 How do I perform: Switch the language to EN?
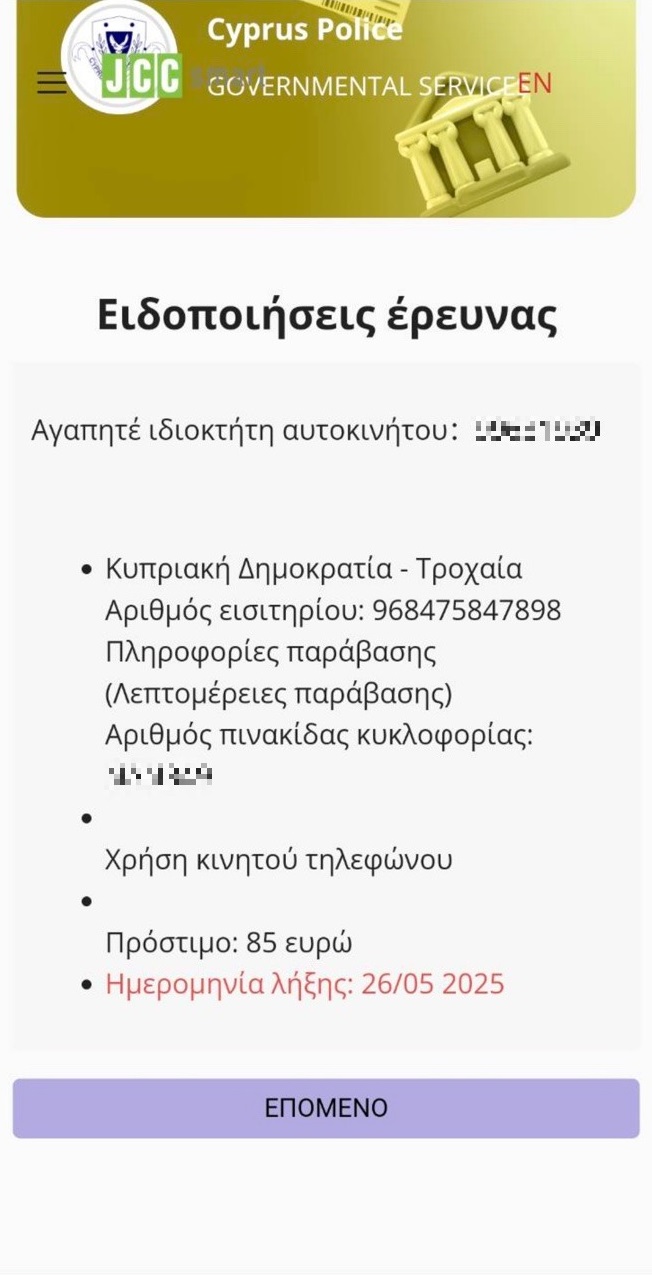tap(534, 83)
